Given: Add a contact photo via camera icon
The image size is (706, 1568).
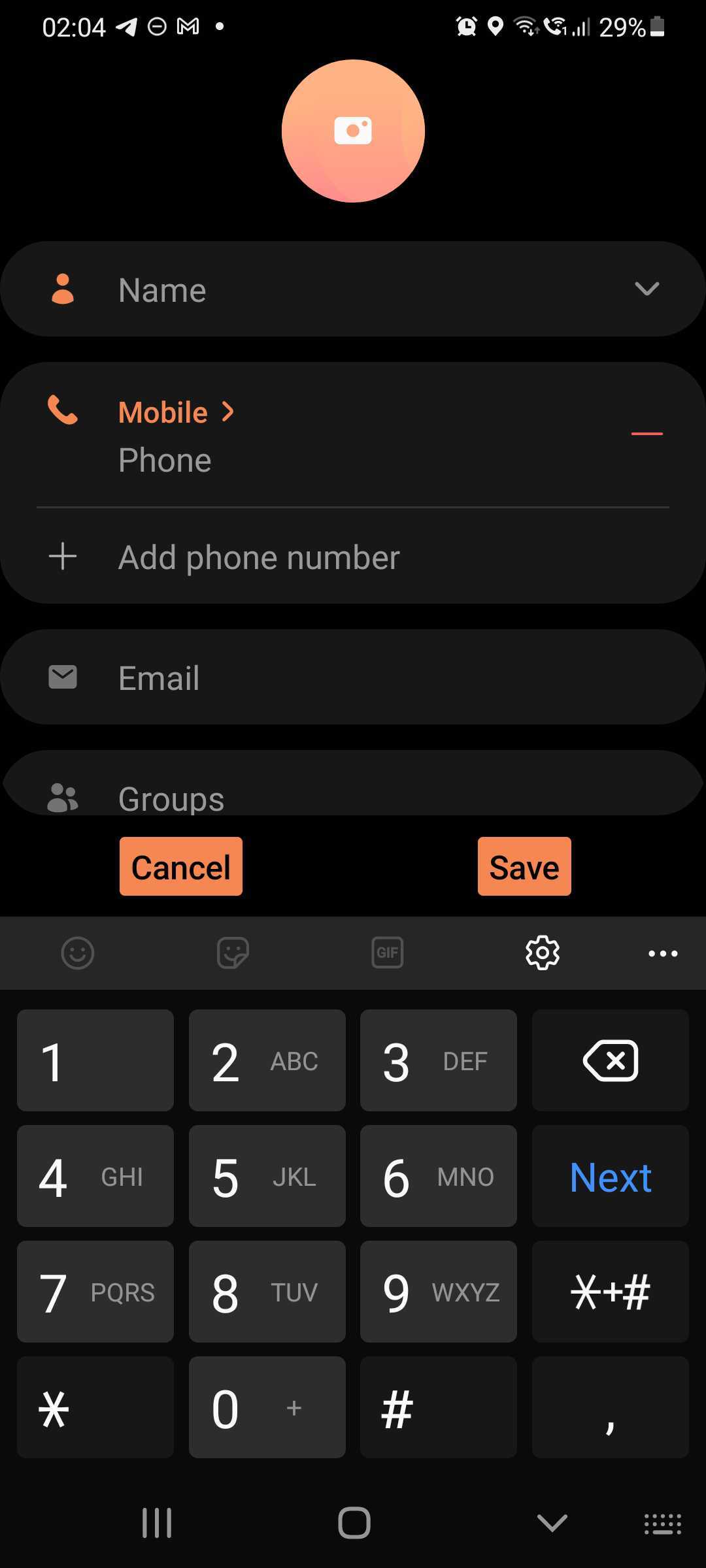Looking at the screenshot, I should [353, 131].
